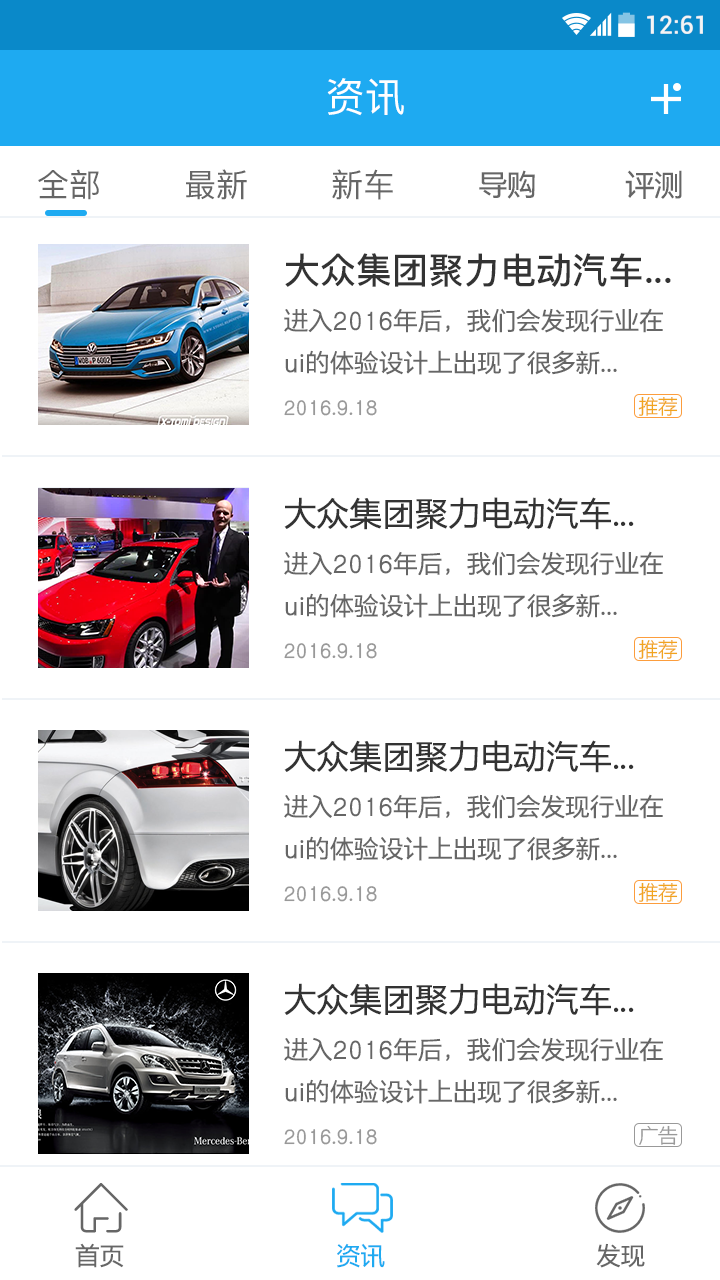720x1280 pixels.
Task: Tap the plus icon in the header
Action: point(665,98)
